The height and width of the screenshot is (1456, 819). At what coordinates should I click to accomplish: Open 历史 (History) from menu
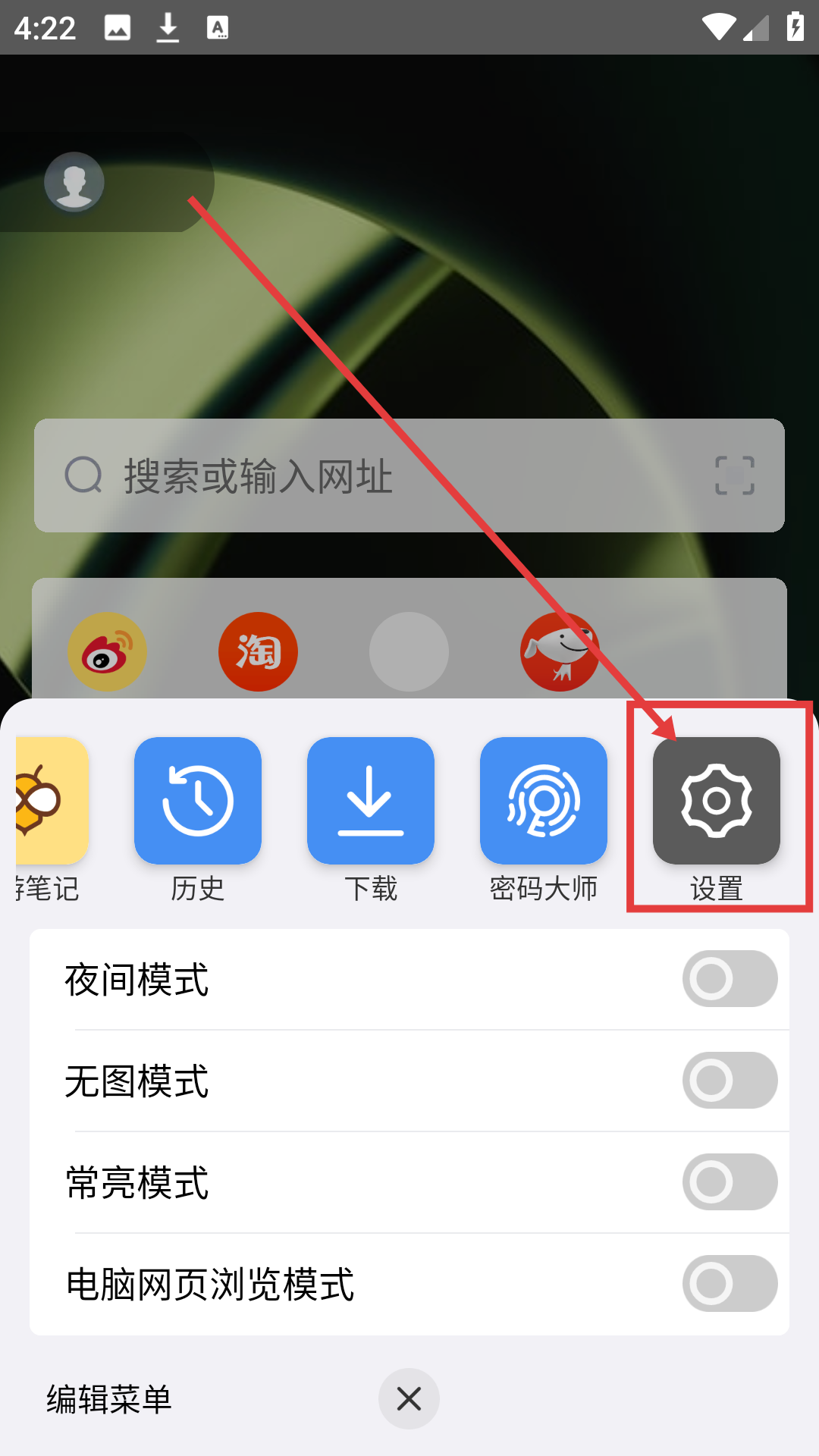pyautogui.click(x=198, y=801)
